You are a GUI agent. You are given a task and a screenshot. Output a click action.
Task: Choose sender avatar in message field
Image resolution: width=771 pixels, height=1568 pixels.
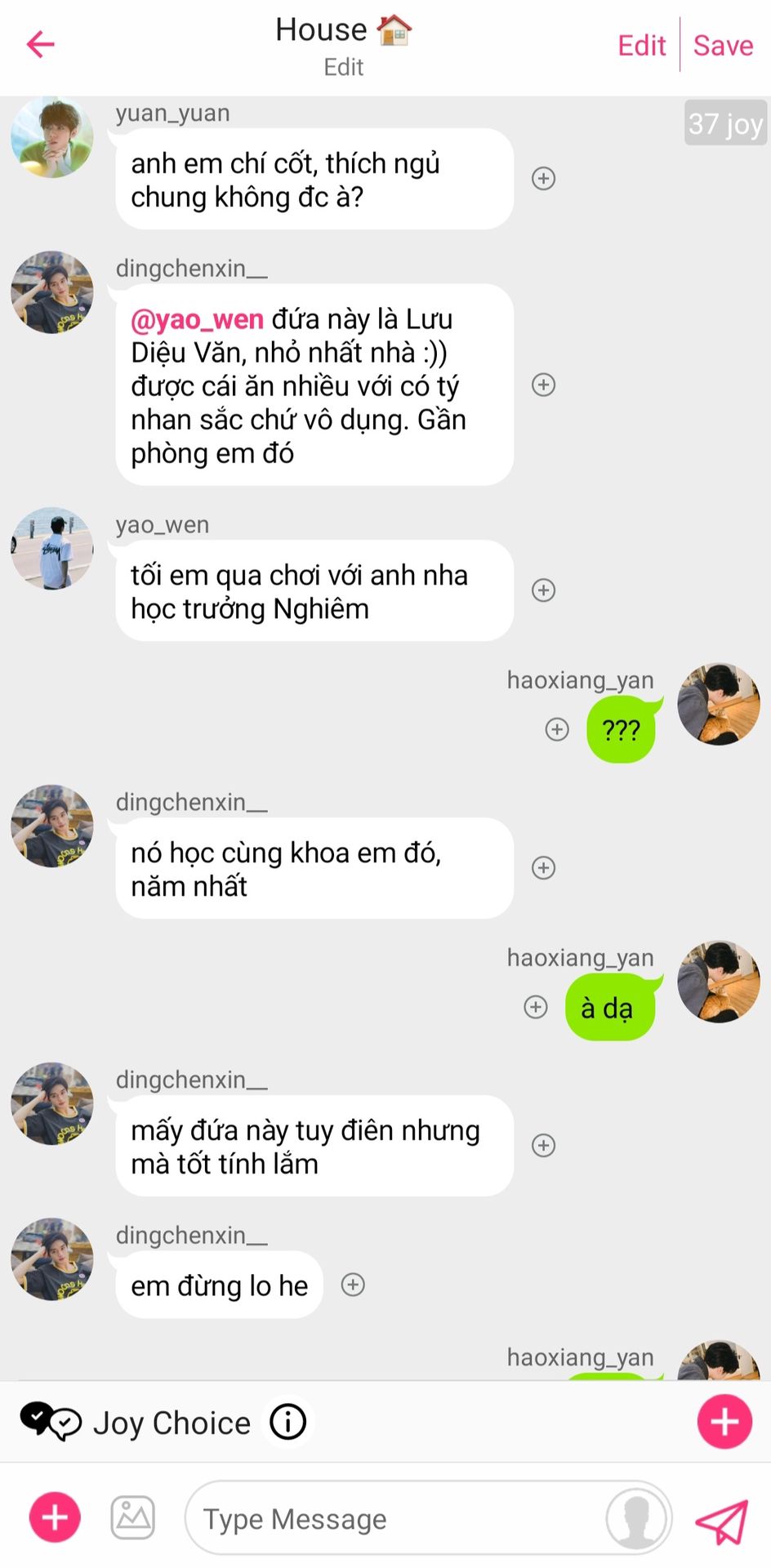tap(636, 1518)
